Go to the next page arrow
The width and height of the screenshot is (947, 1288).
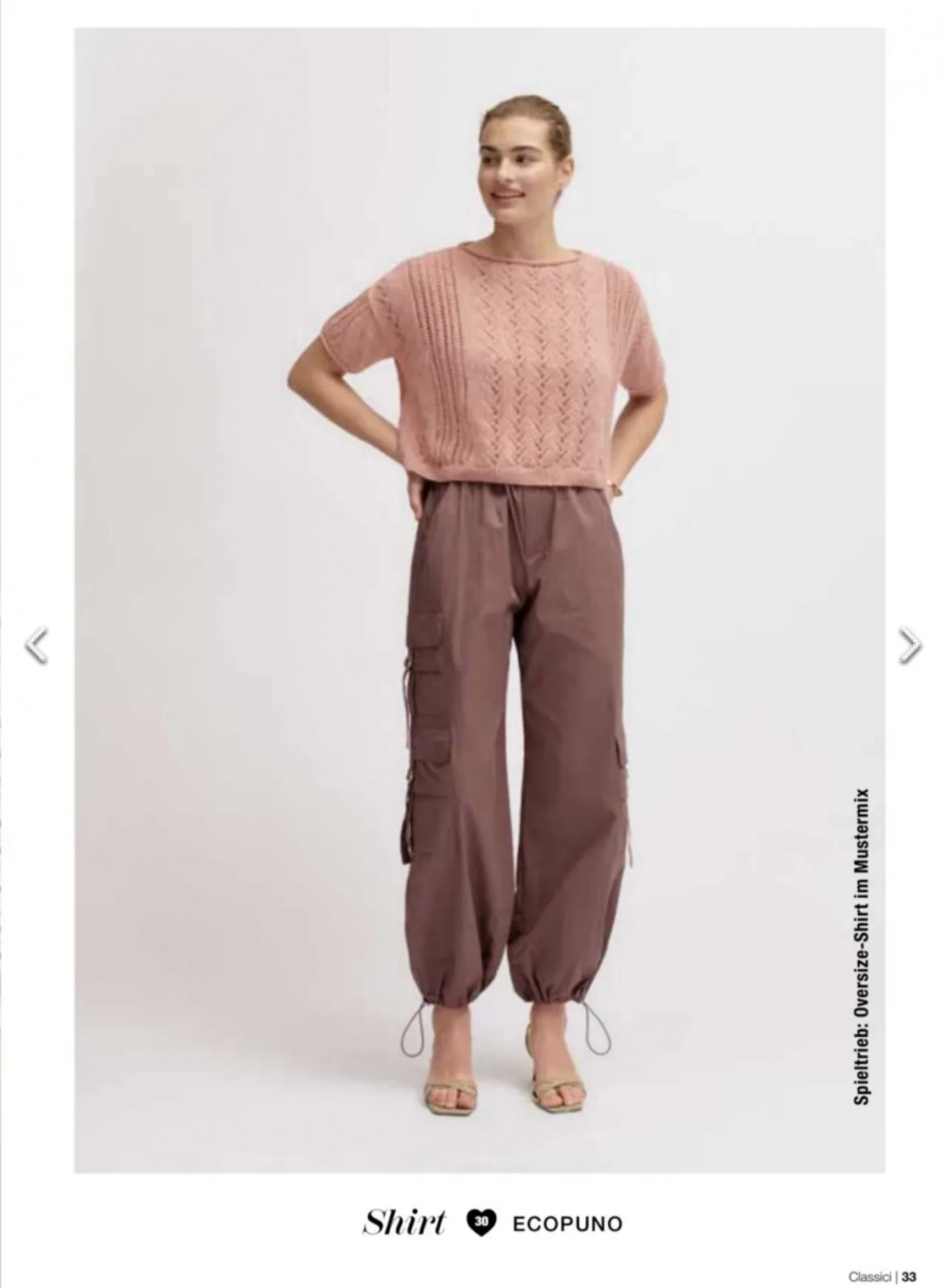click(909, 645)
